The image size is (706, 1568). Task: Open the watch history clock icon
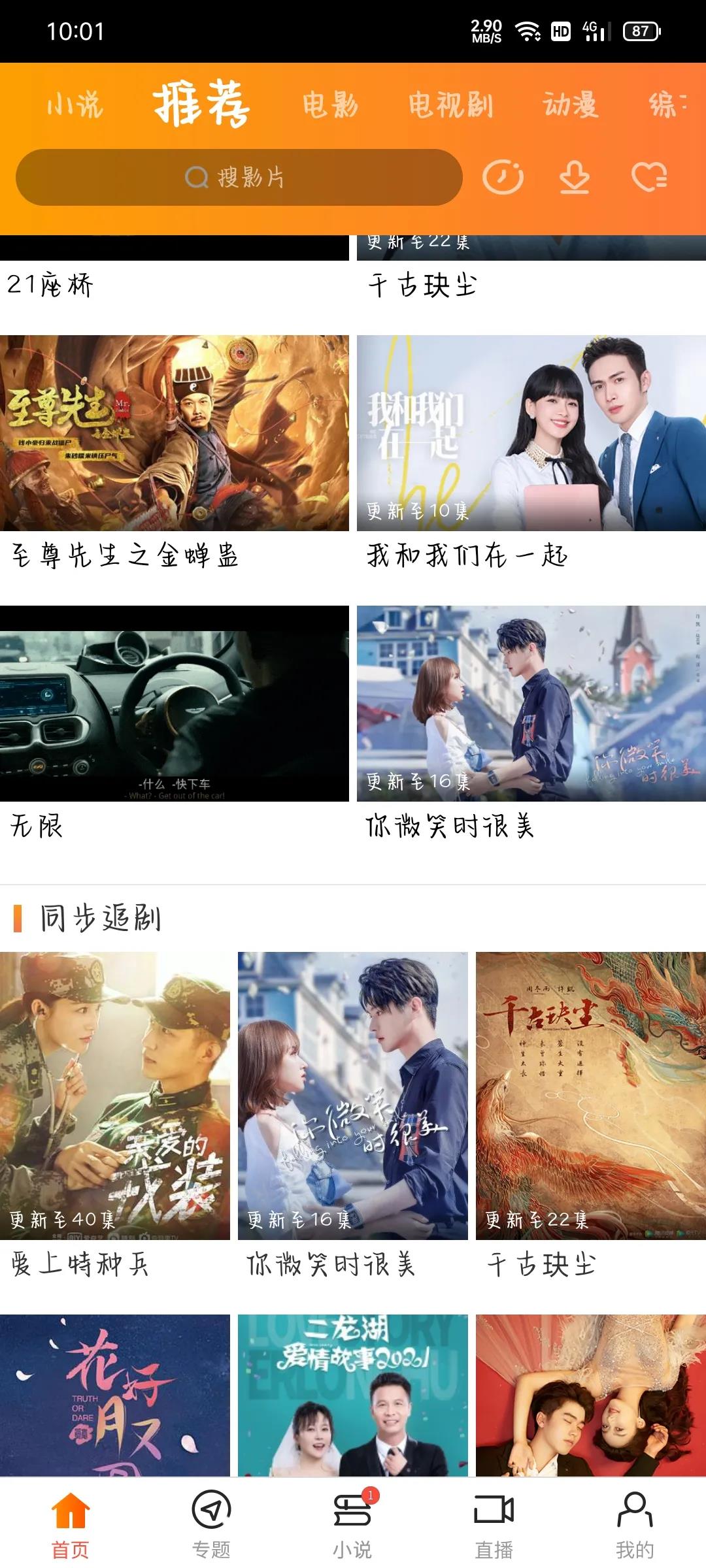pos(503,177)
